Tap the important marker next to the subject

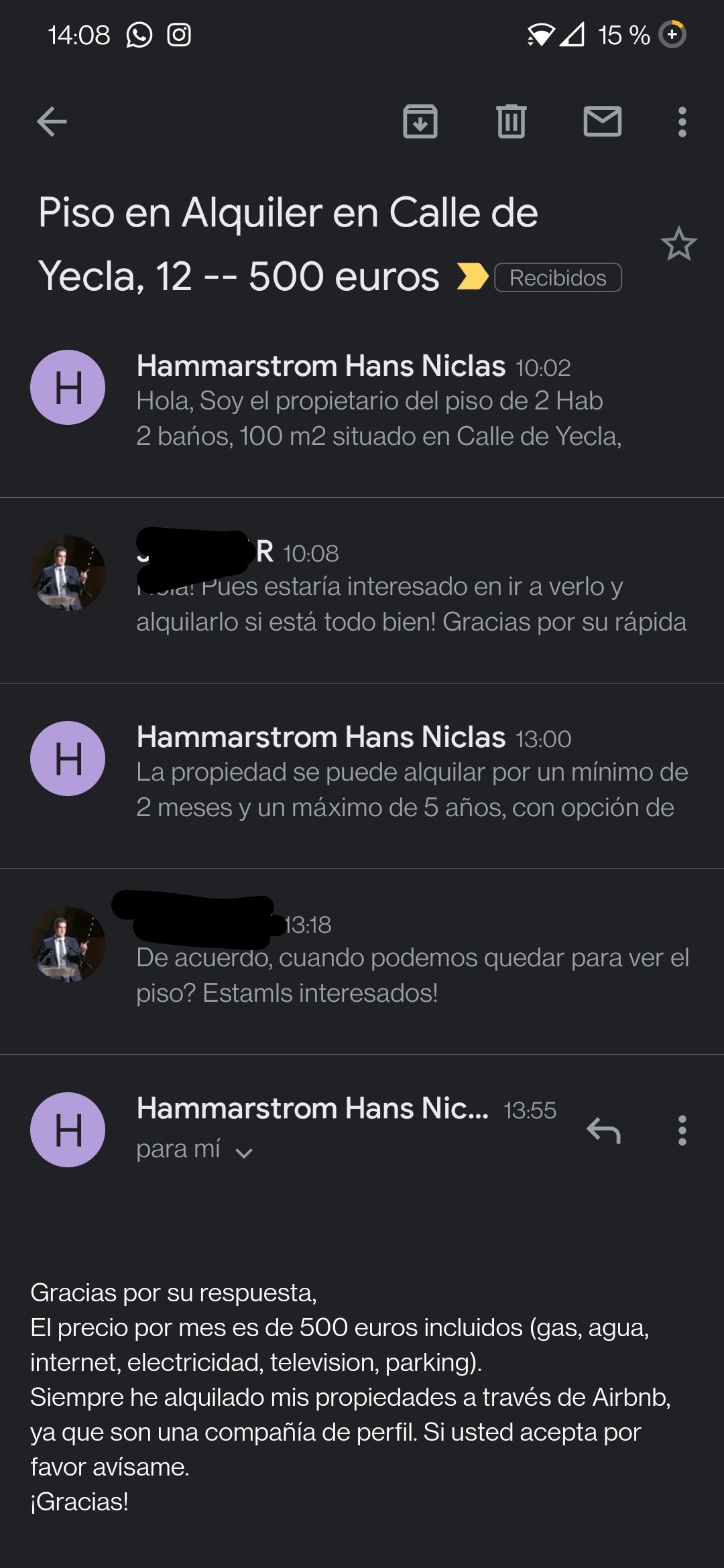click(x=472, y=277)
